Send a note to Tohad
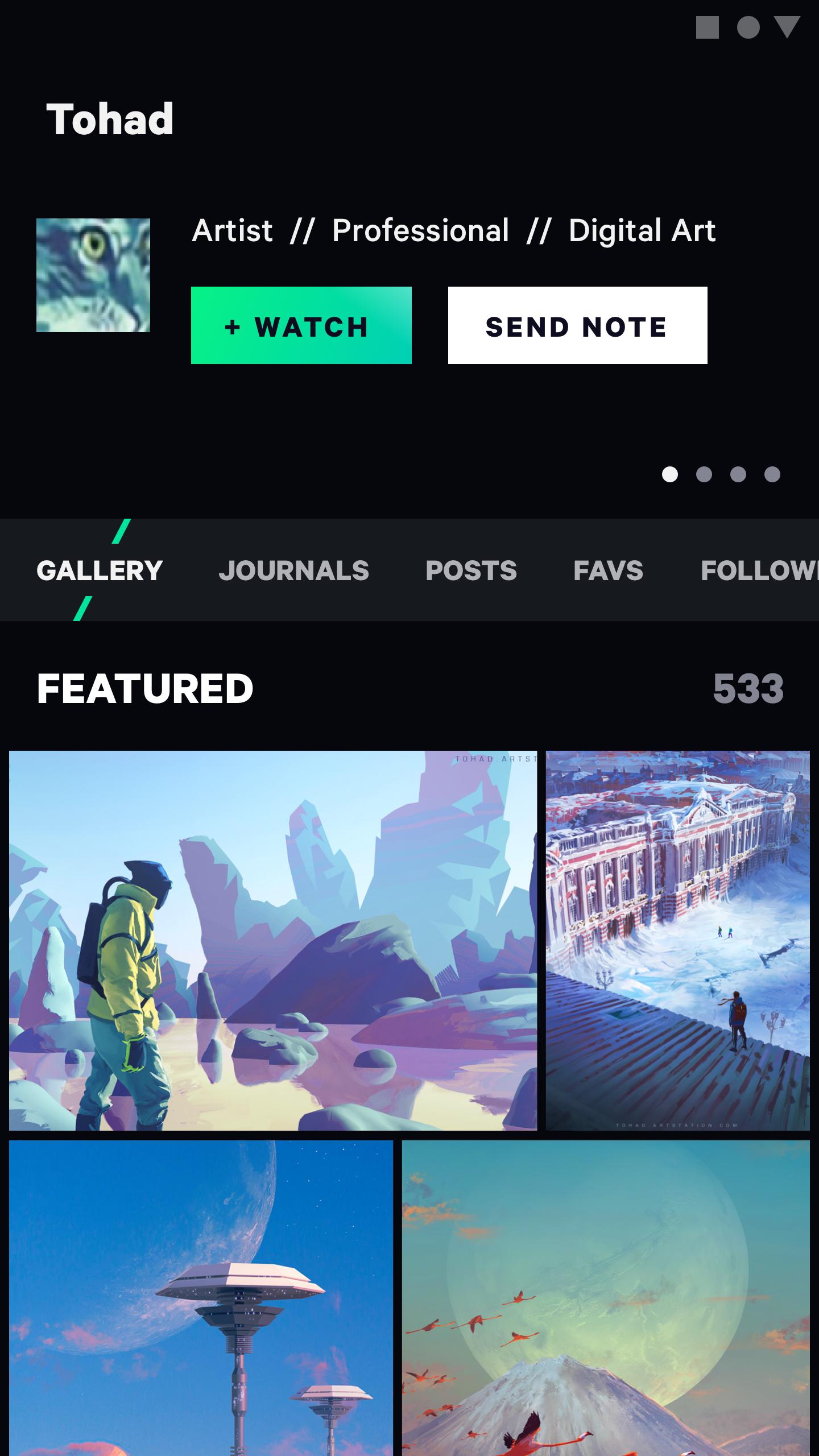This screenshot has height=1456, width=819. (x=577, y=325)
